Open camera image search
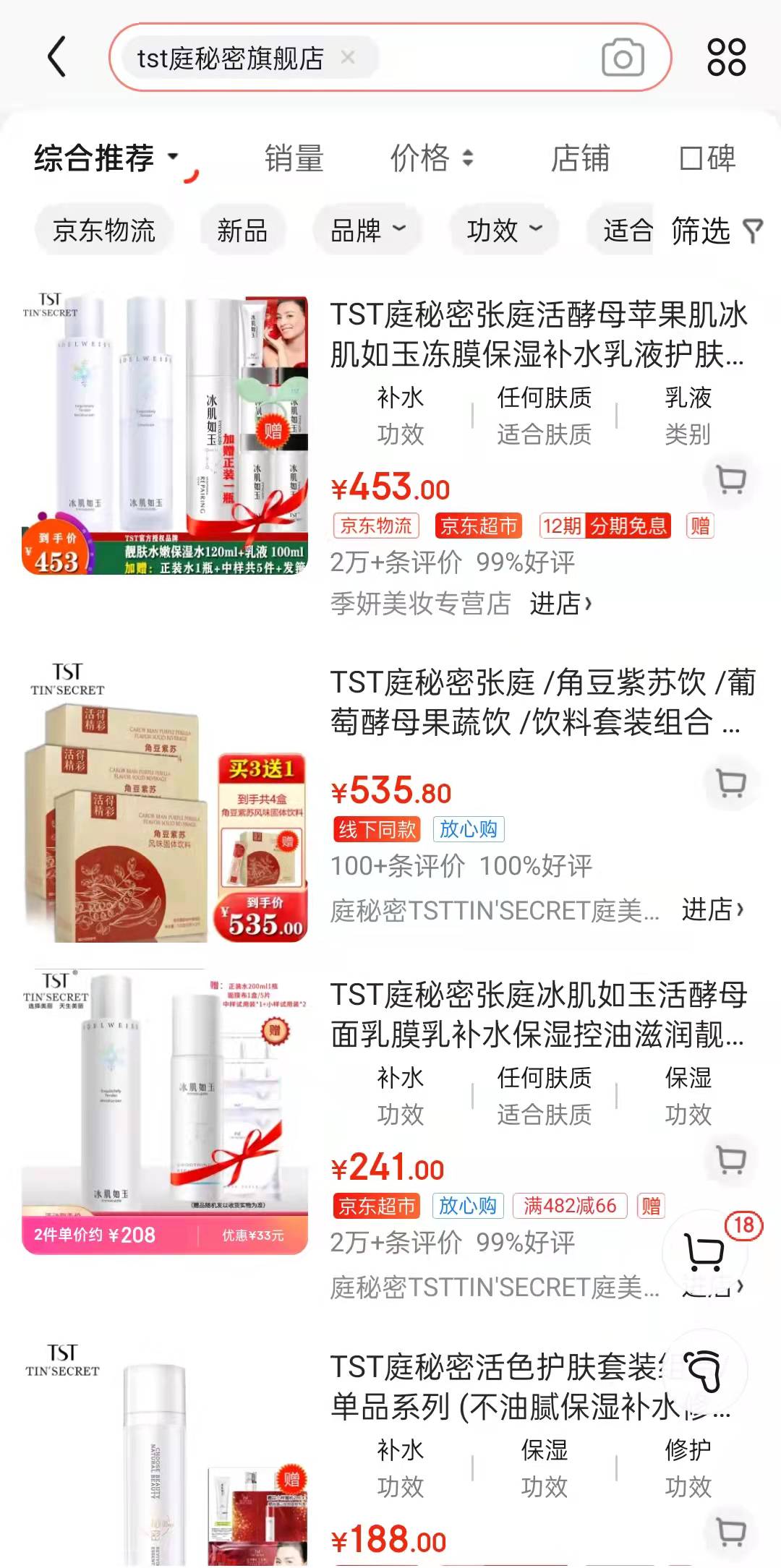 pos(623,58)
